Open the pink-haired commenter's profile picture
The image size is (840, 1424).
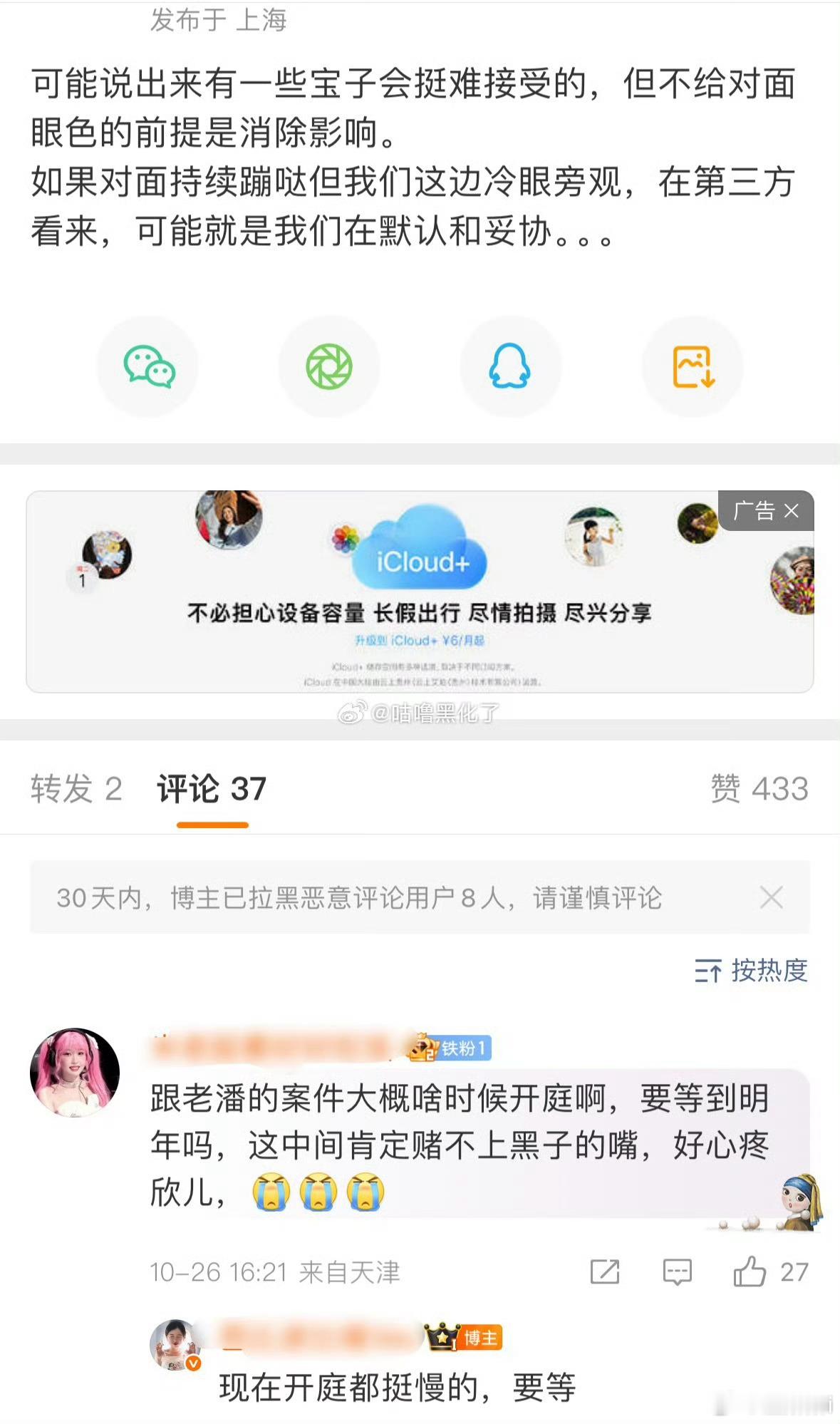pos(75,1072)
